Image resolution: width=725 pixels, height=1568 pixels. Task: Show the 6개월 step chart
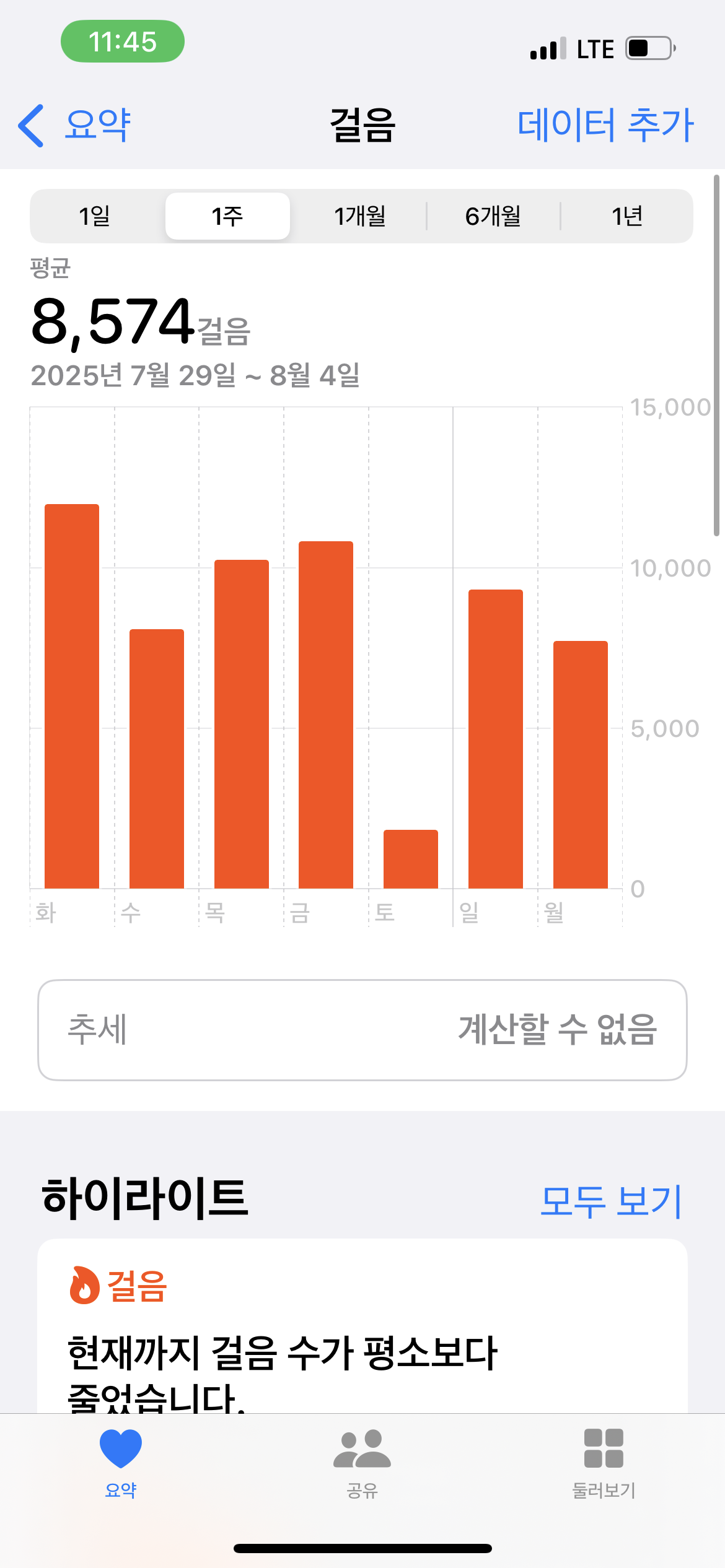pyautogui.click(x=493, y=216)
